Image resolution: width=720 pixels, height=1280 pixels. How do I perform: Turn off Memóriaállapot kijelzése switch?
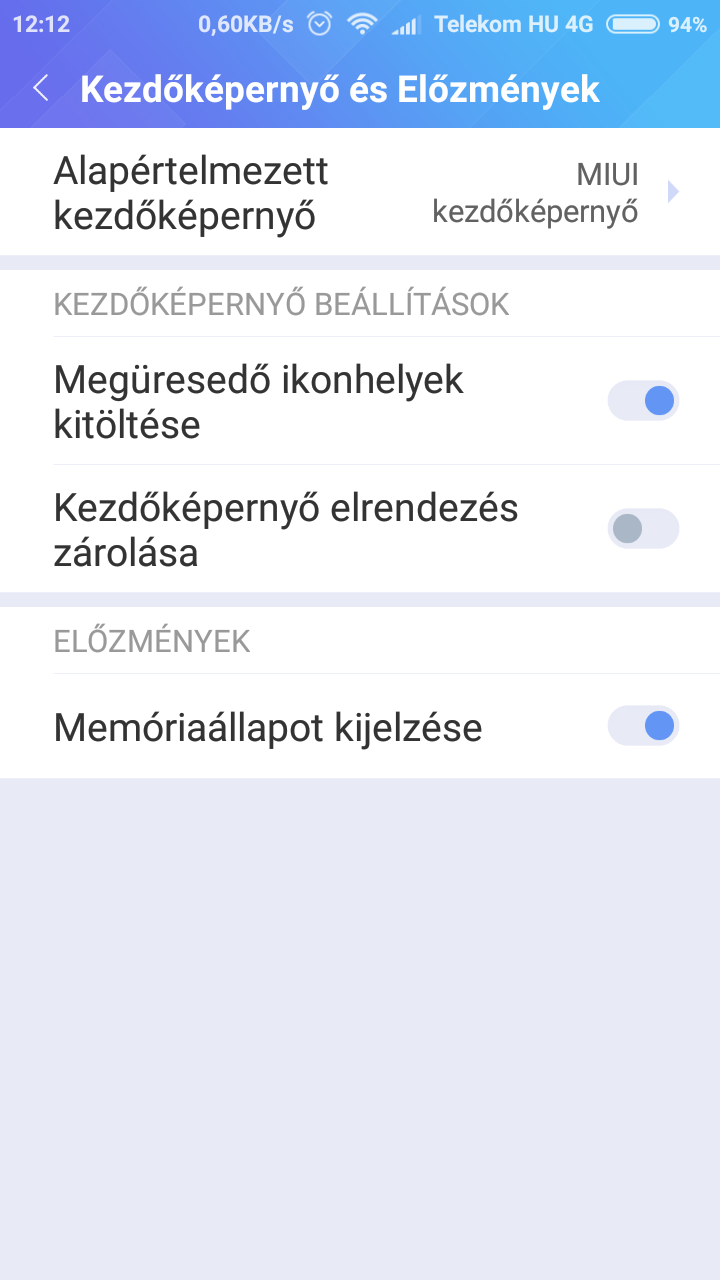[x=643, y=726]
